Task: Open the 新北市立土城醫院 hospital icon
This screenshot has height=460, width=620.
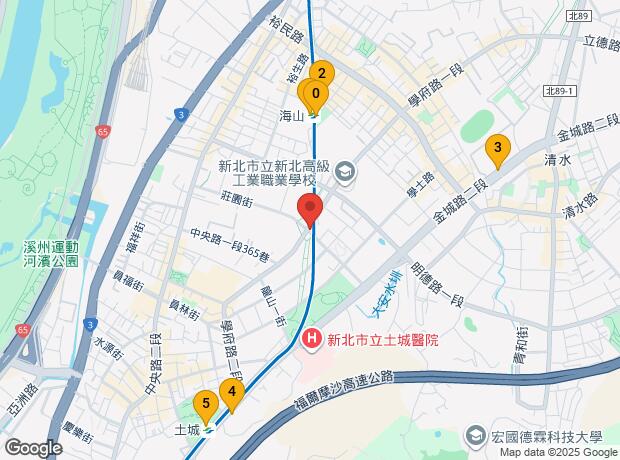Action: (311, 340)
